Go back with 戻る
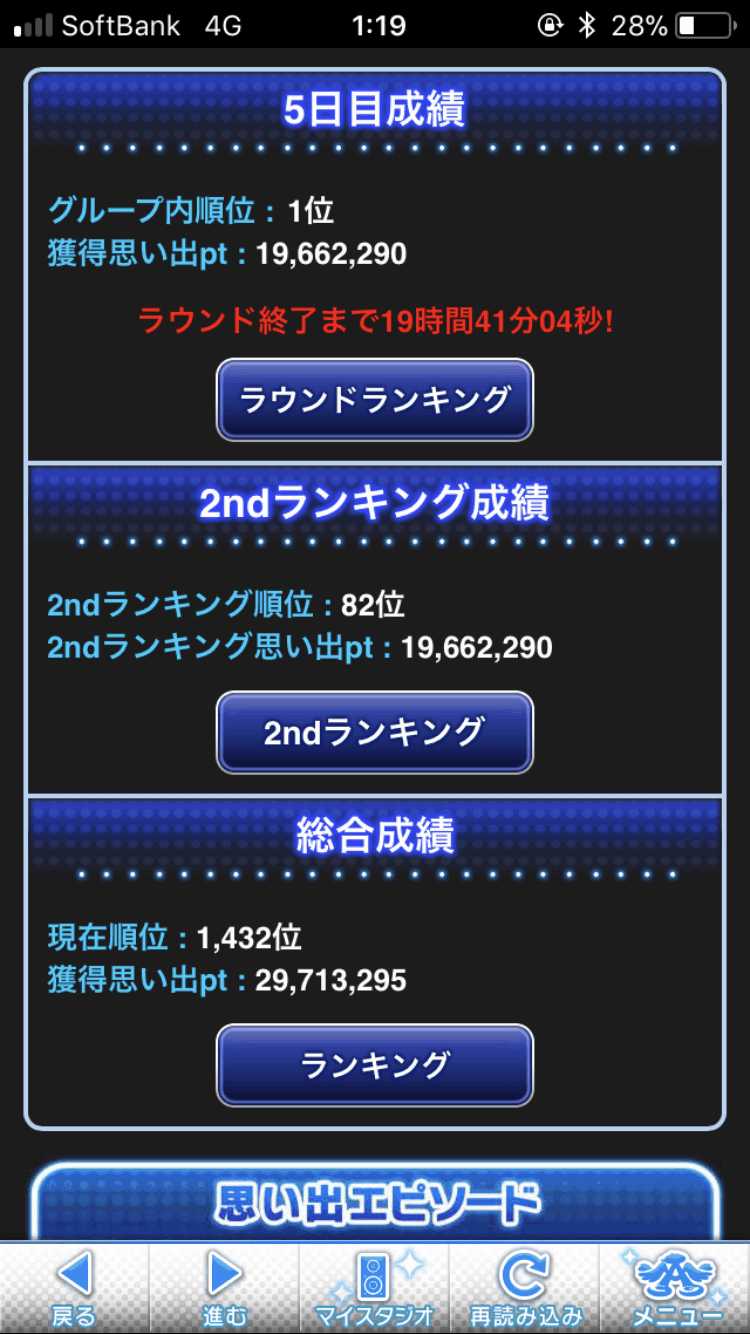The height and width of the screenshot is (1334, 750). click(x=74, y=1288)
